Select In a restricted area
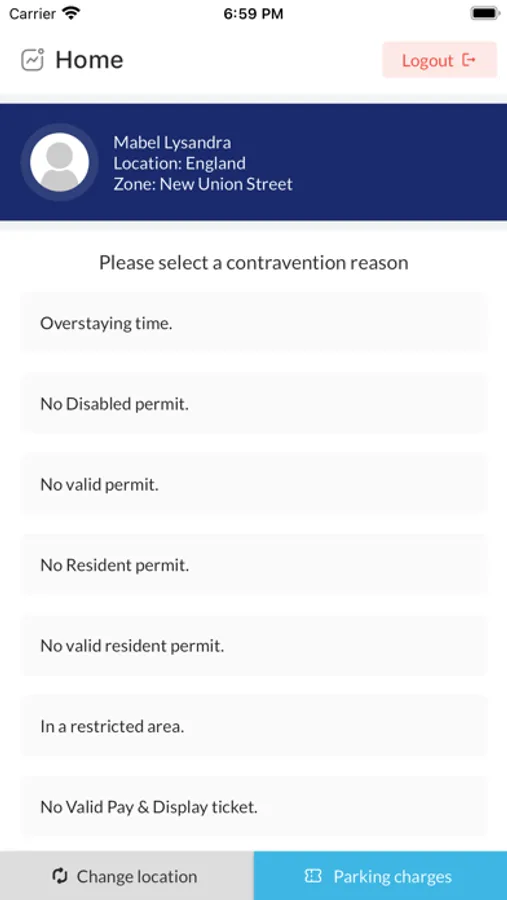The width and height of the screenshot is (507, 900). [x=254, y=726]
